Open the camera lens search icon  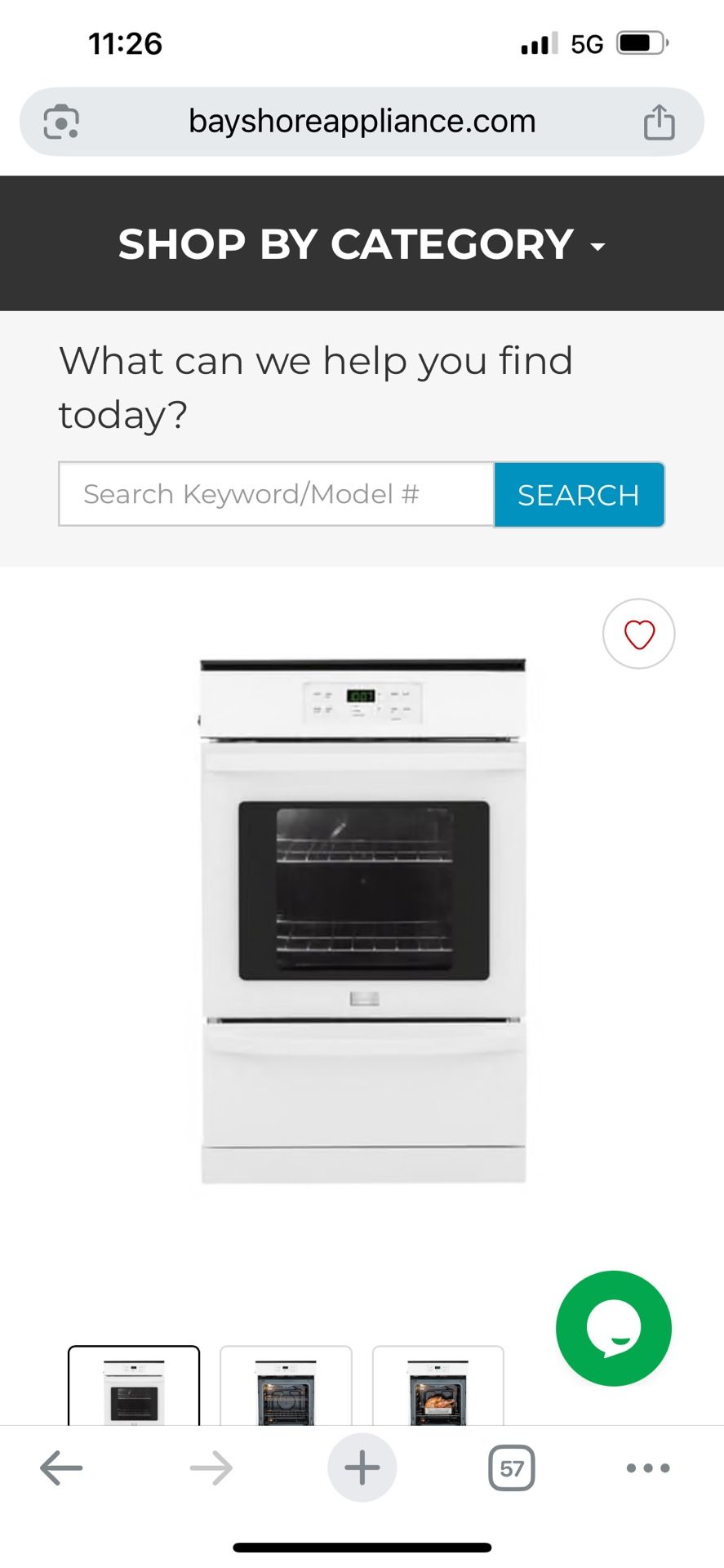61,122
